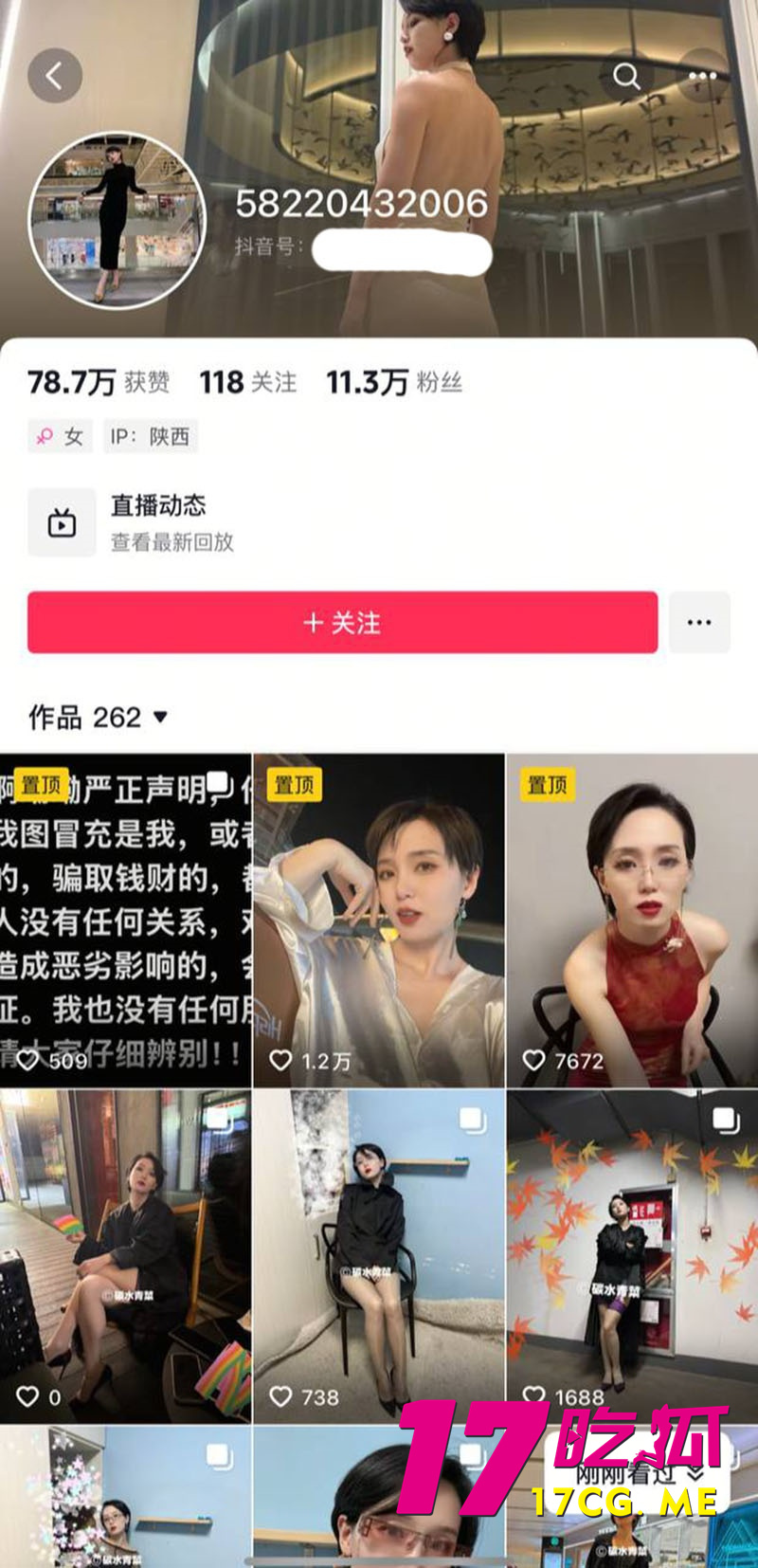
Task: Open the search icon
Action: pyautogui.click(x=627, y=75)
